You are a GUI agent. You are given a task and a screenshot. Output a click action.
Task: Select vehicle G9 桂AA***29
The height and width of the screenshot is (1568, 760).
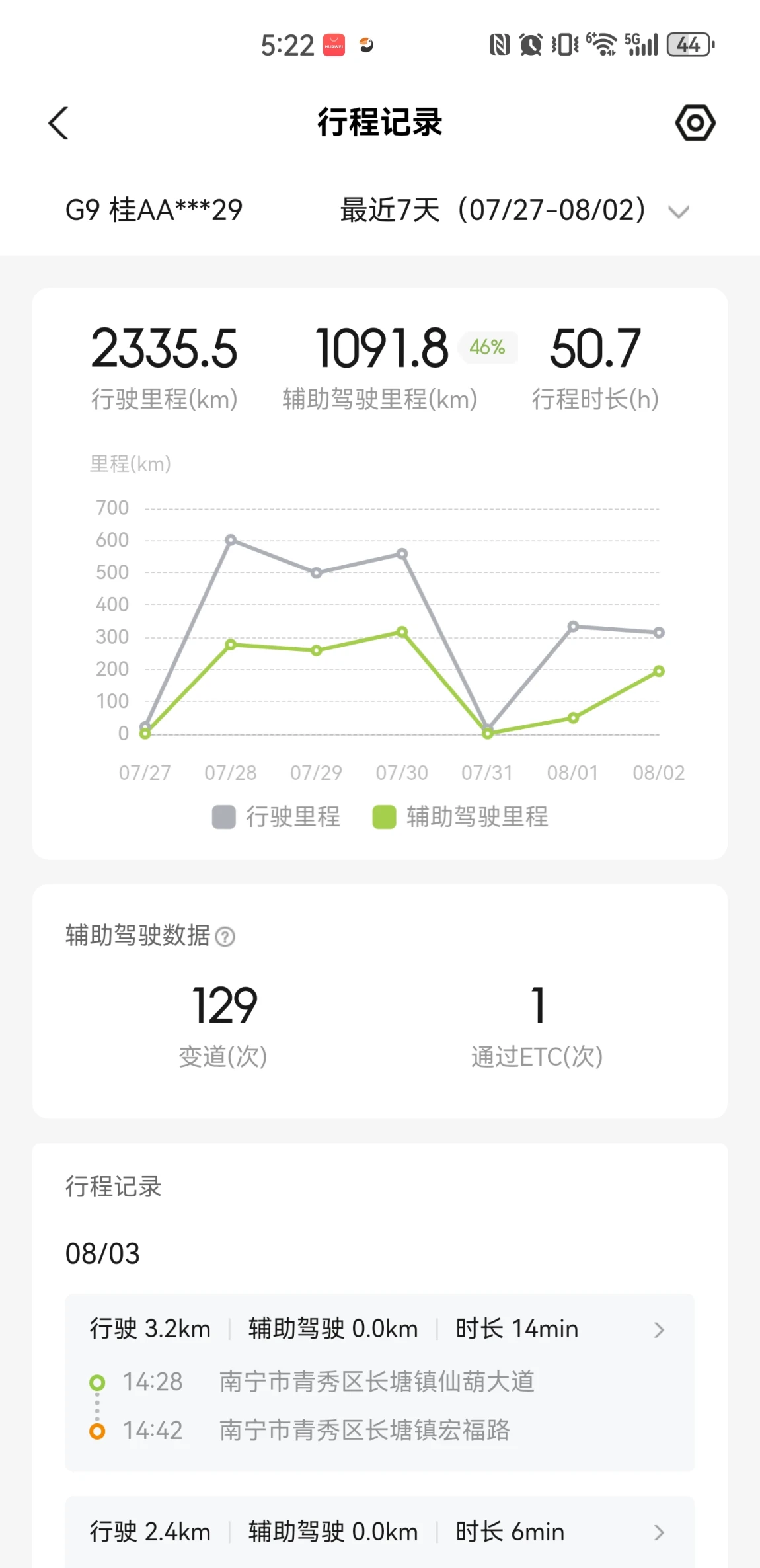coord(154,211)
